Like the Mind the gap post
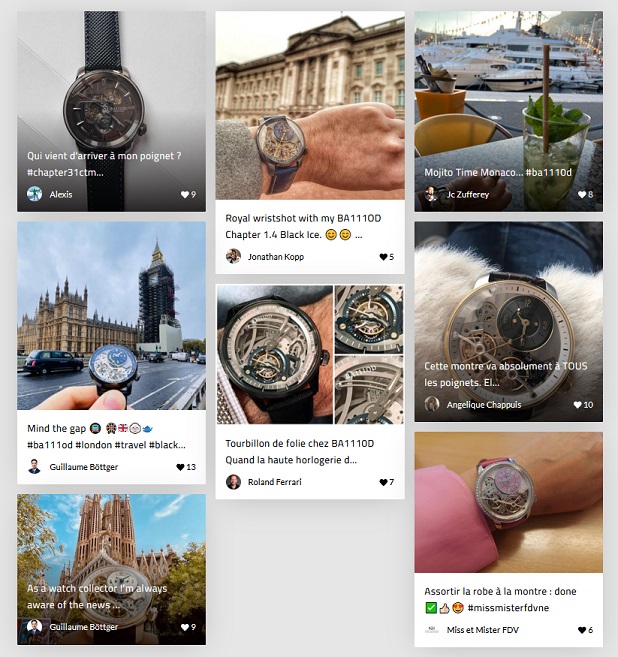Screen dimensions: 618x657 181,467
